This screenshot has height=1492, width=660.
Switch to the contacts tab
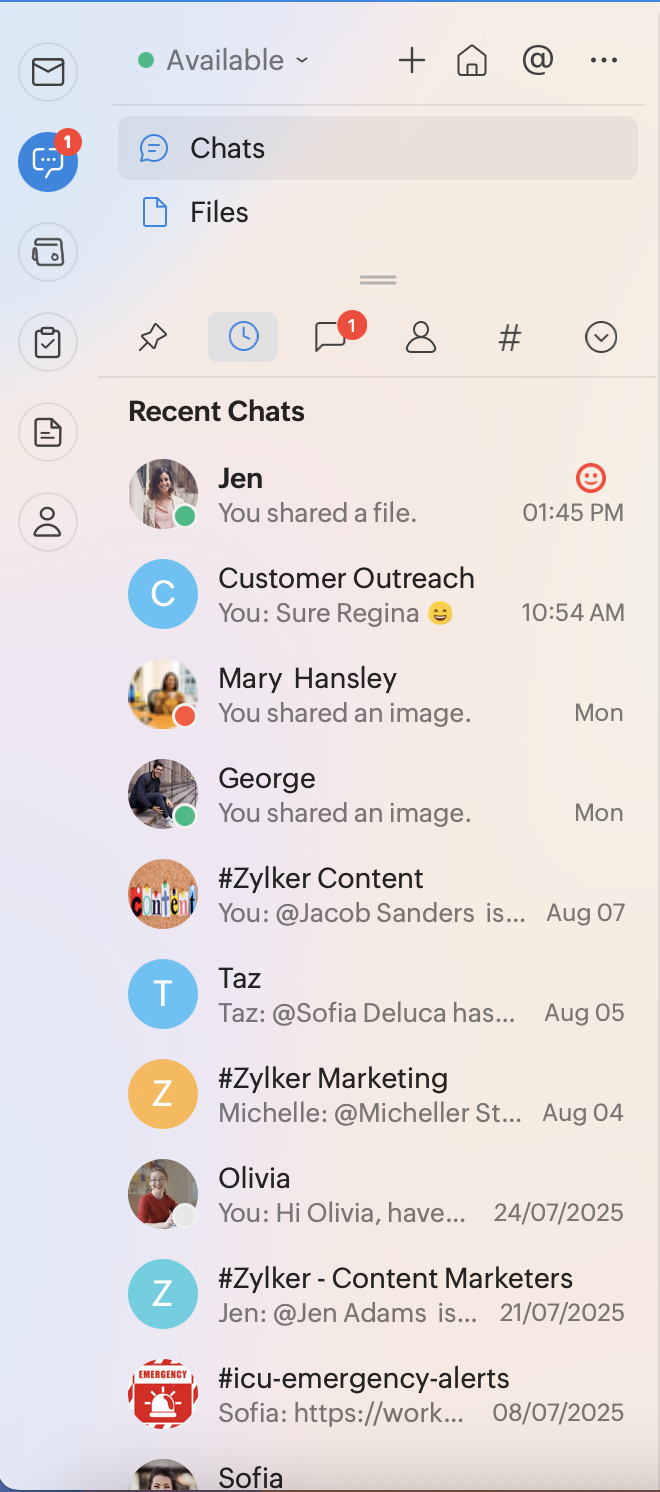tap(421, 338)
